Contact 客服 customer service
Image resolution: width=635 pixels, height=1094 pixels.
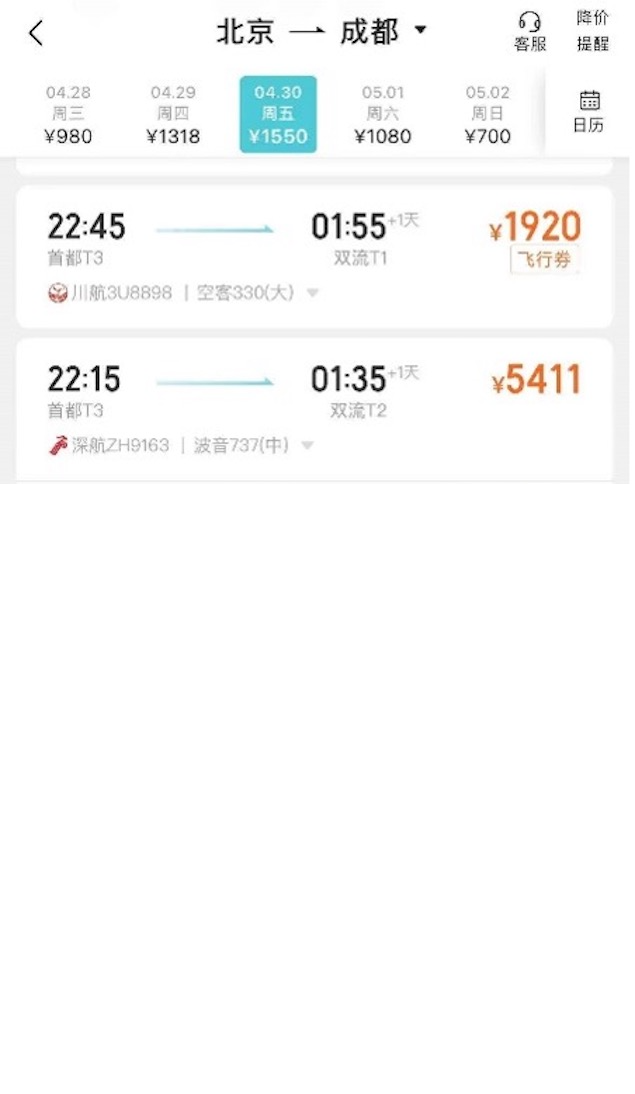point(530,32)
